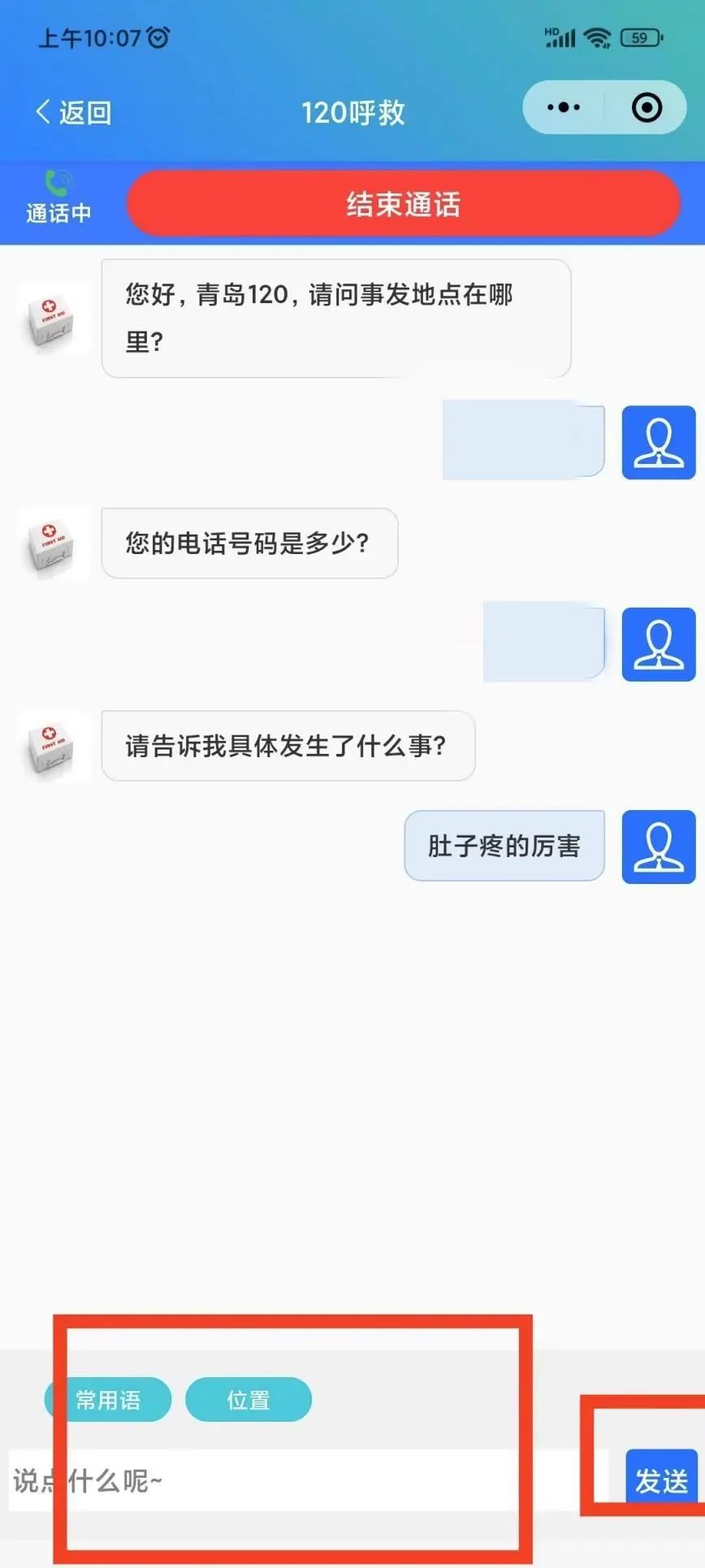Go back using the 返回 arrow
Screen dimensions: 705x1568
click(x=72, y=112)
